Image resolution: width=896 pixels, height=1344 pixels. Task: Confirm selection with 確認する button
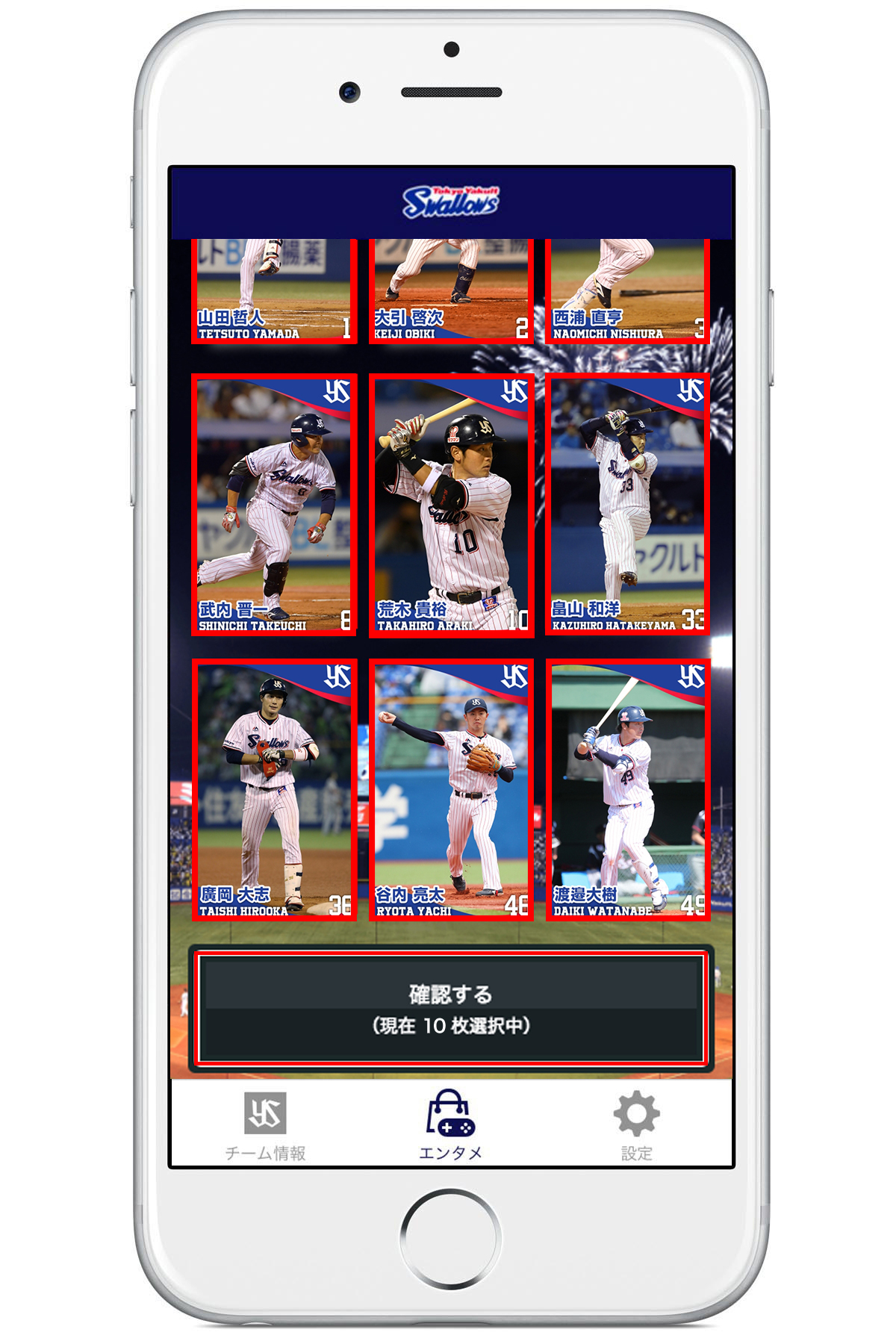click(x=451, y=1008)
